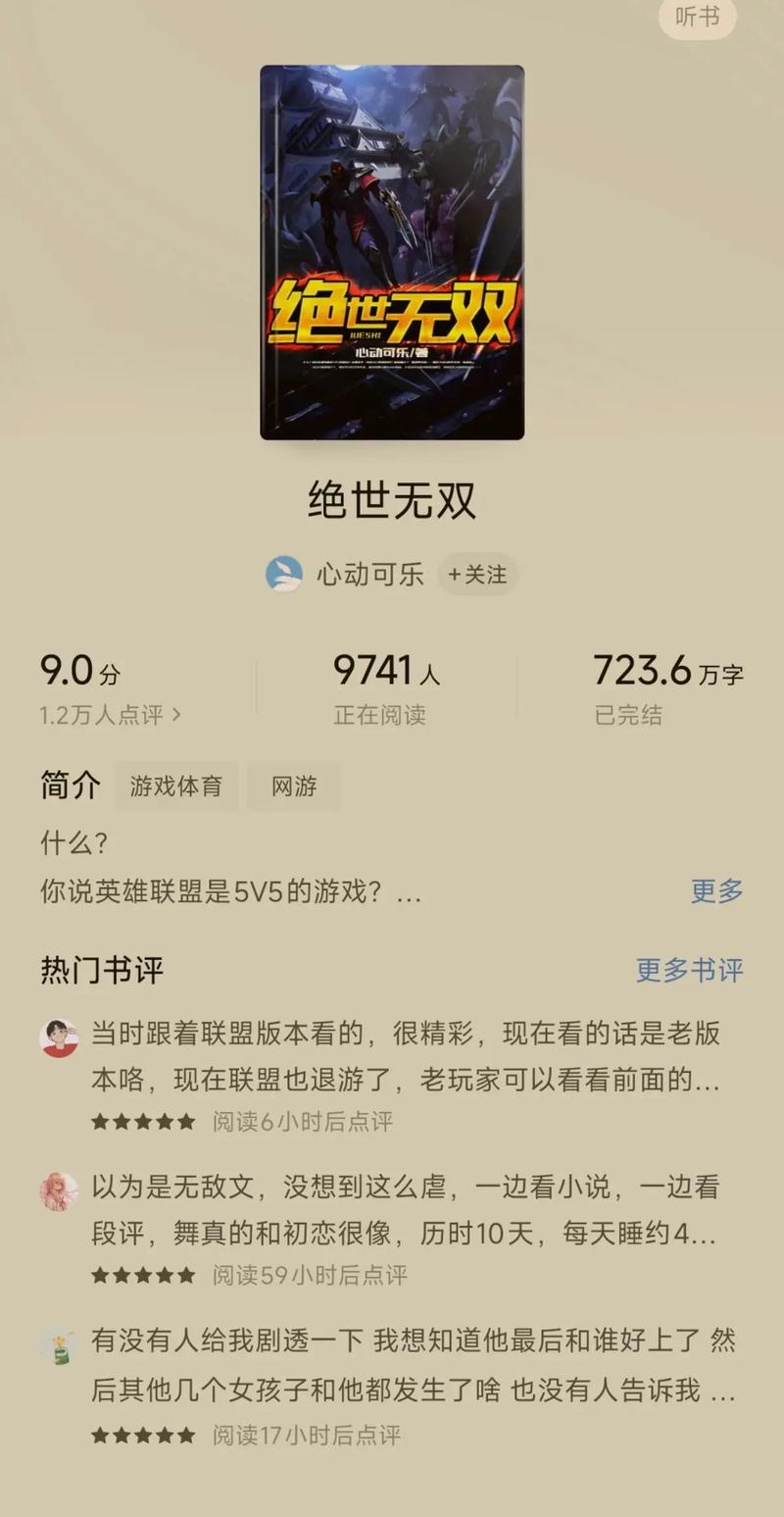Open 更多书评 to see all reviews

pos(689,970)
